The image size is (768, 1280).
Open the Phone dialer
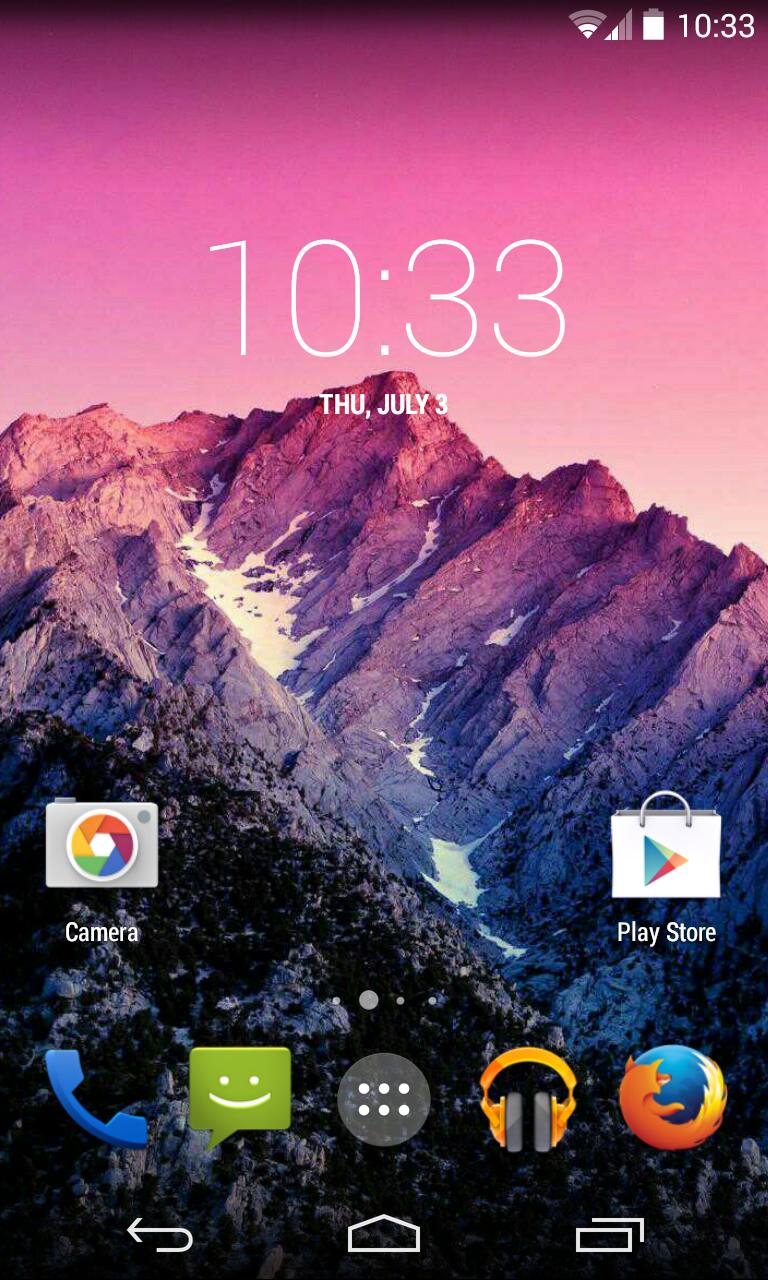coord(95,1098)
